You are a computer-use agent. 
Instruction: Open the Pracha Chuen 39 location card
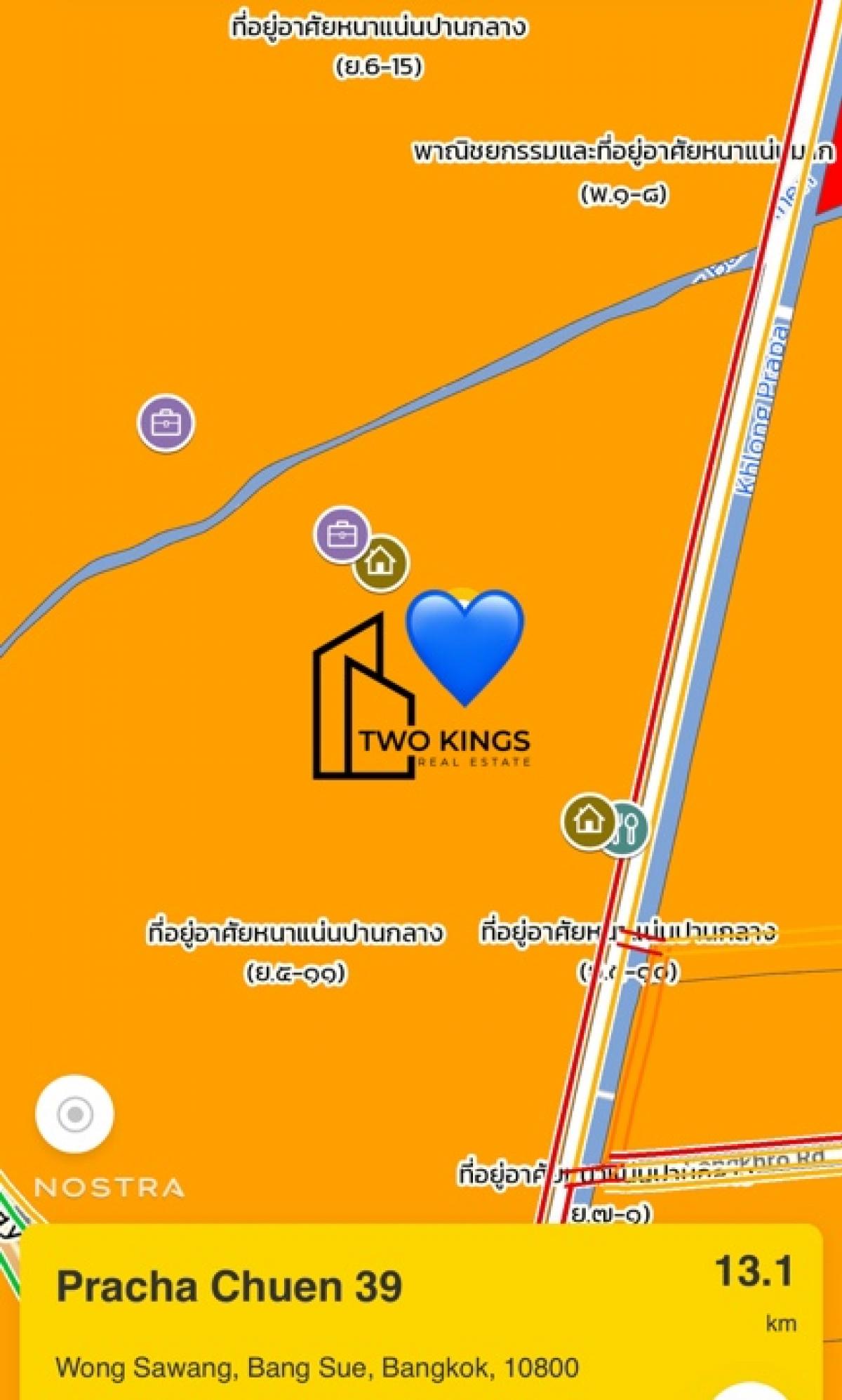coord(421,1314)
